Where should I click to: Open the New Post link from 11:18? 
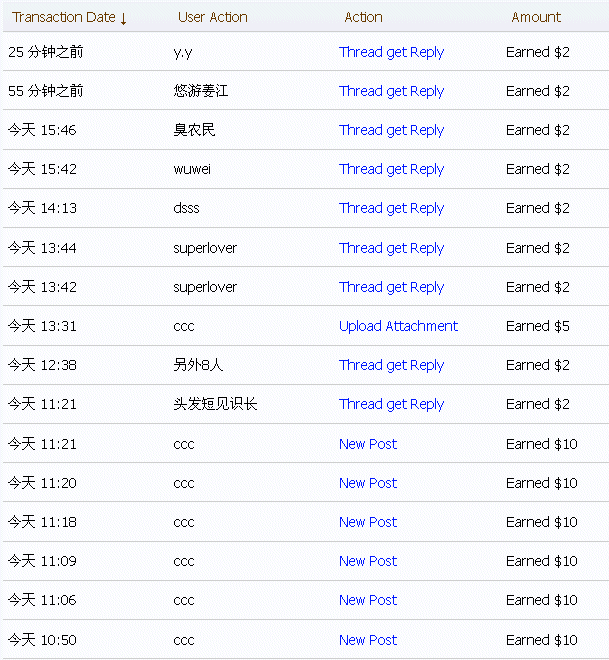pos(368,522)
